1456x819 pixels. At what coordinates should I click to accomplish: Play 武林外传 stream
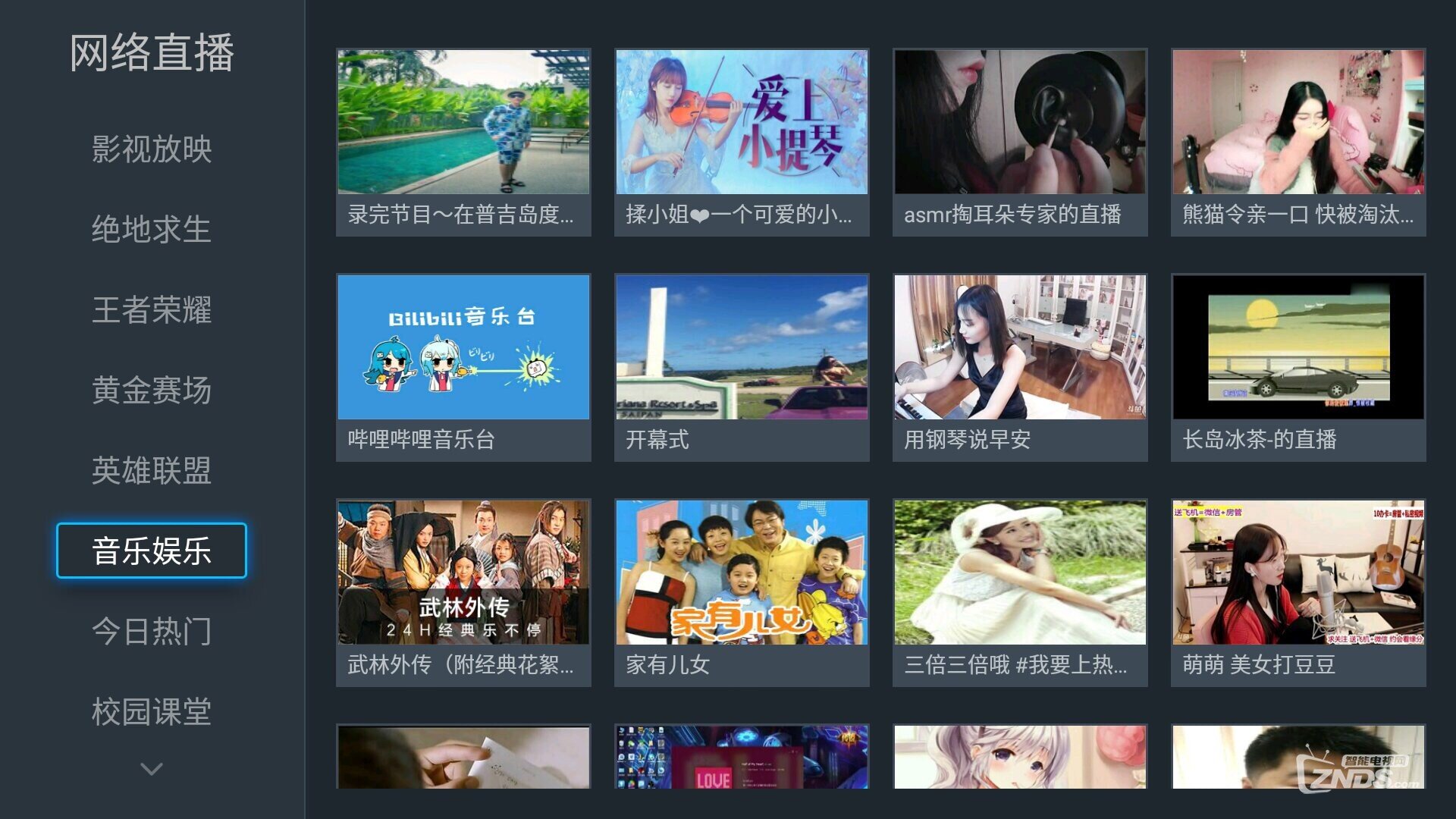click(463, 593)
